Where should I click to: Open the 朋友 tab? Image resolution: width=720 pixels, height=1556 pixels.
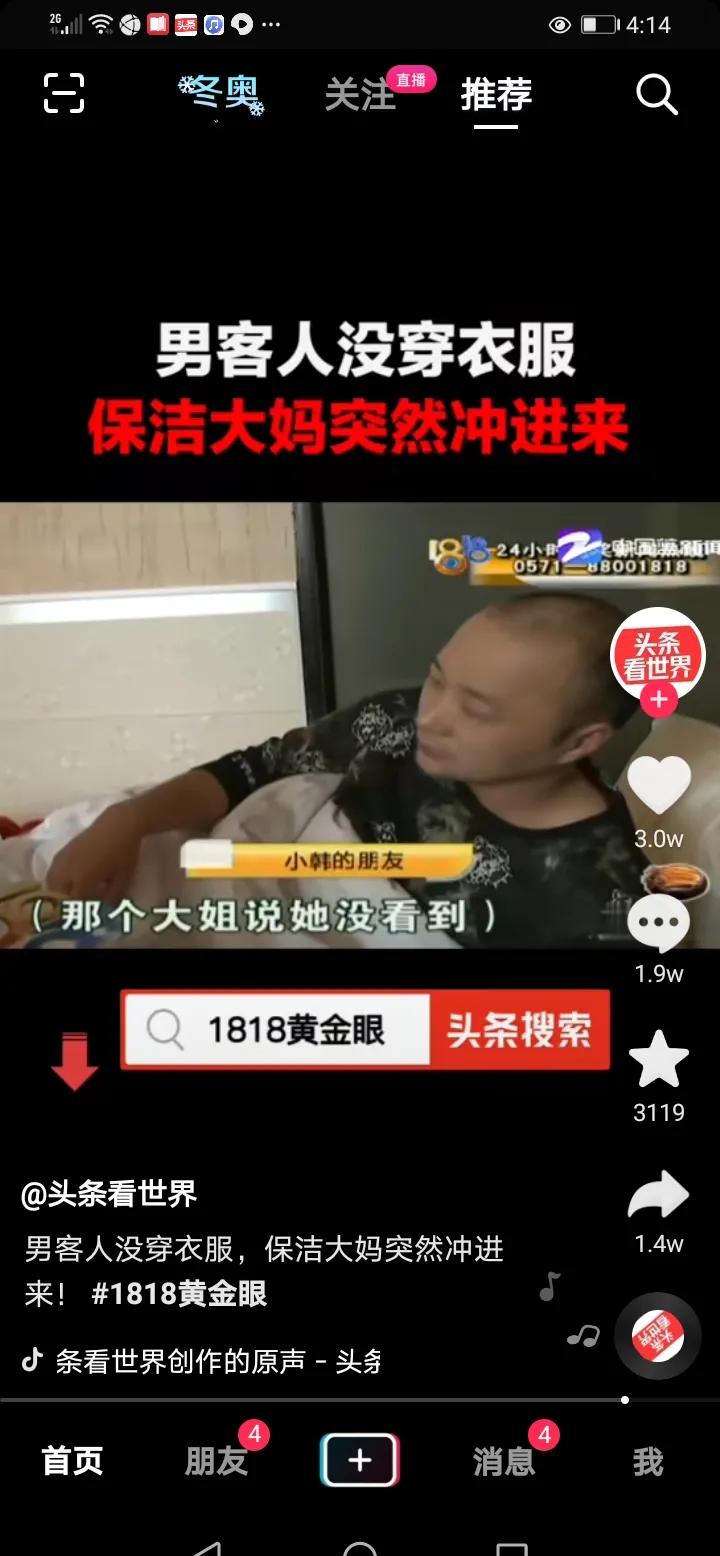tap(216, 1462)
